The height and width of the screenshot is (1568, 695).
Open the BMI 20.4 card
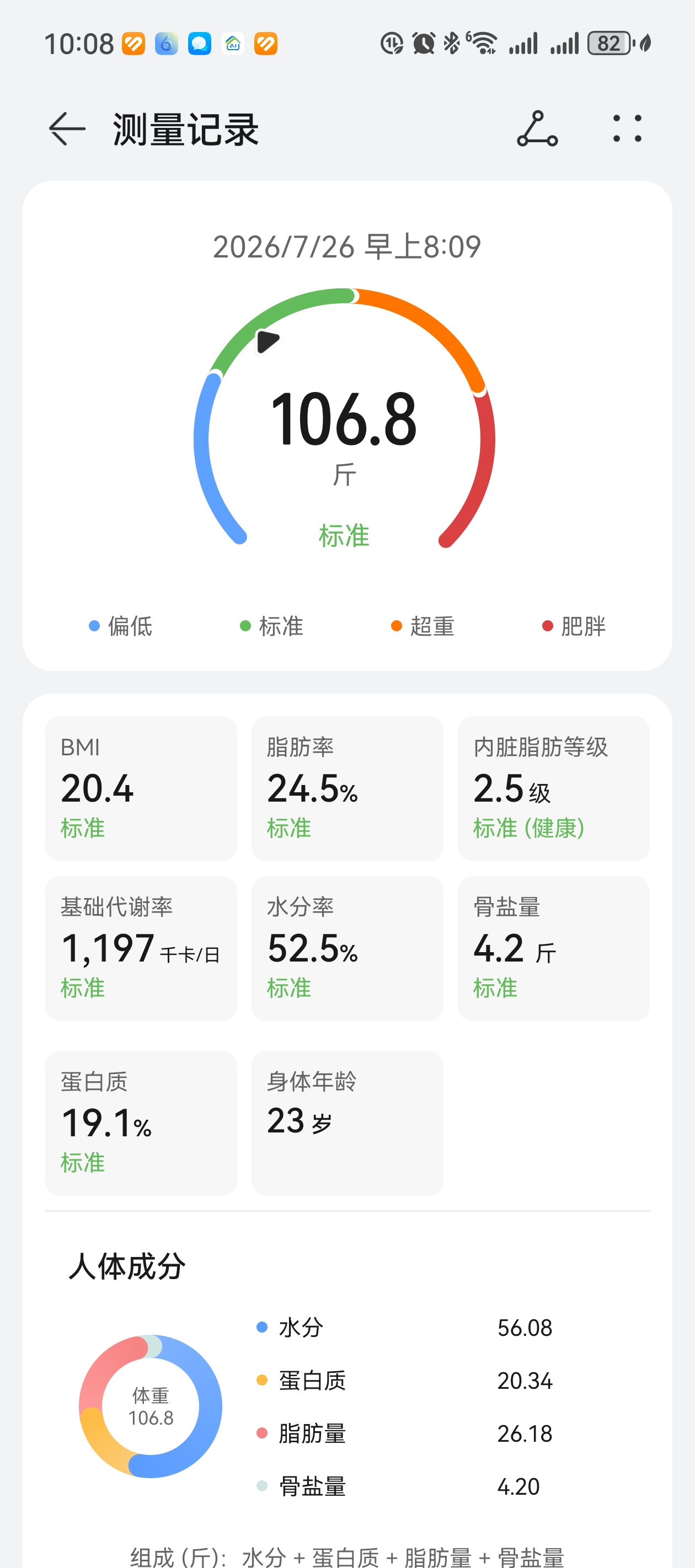click(141, 788)
